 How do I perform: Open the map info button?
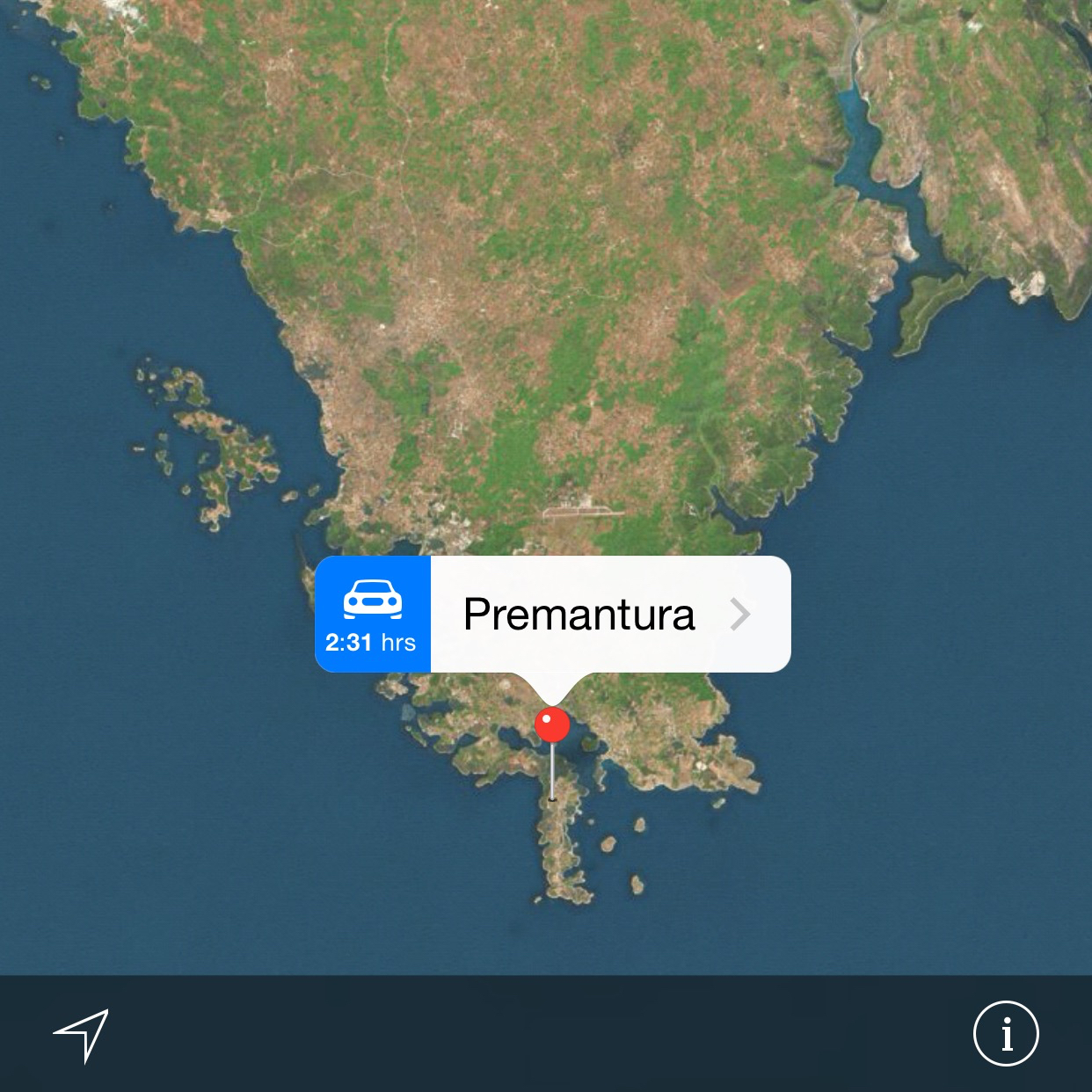pos(1006,1033)
